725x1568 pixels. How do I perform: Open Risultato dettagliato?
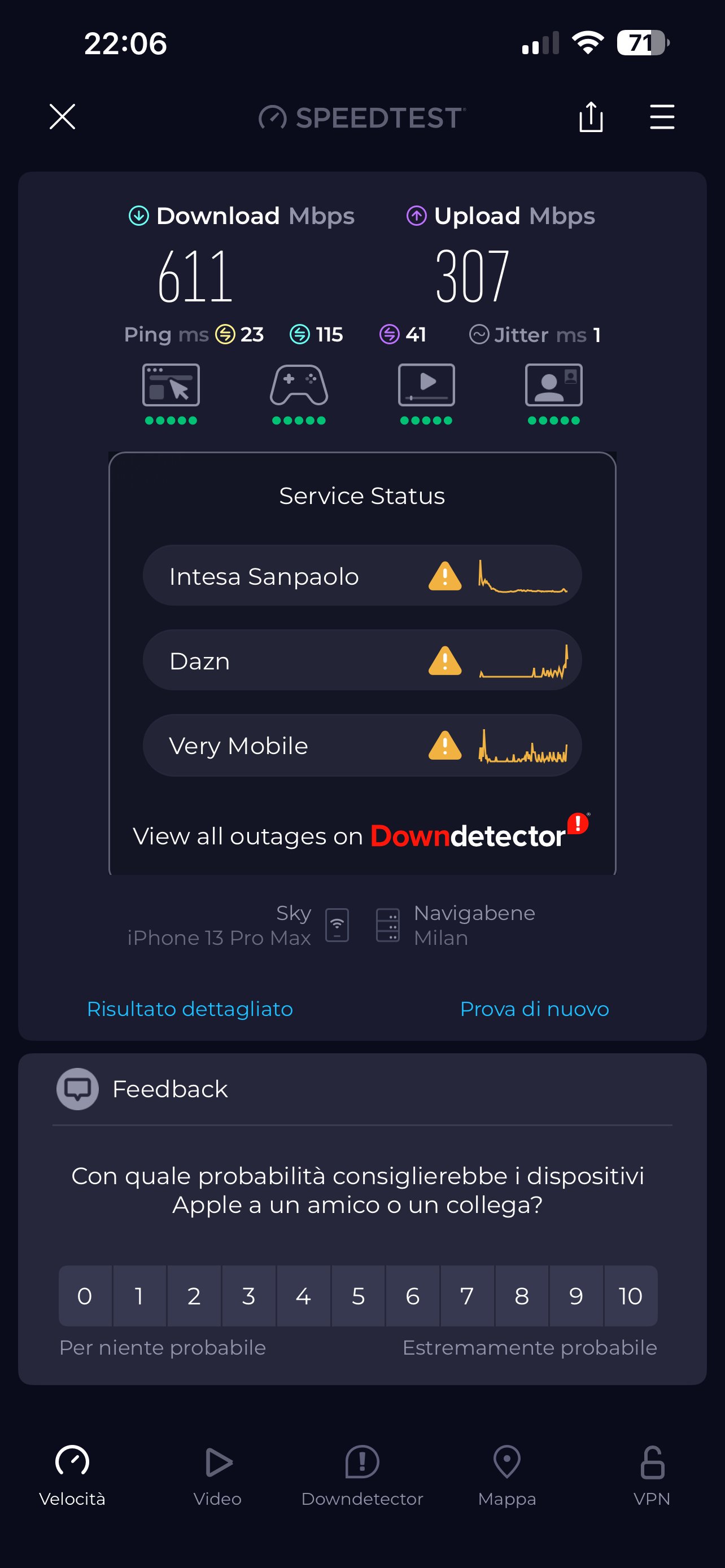point(190,1009)
